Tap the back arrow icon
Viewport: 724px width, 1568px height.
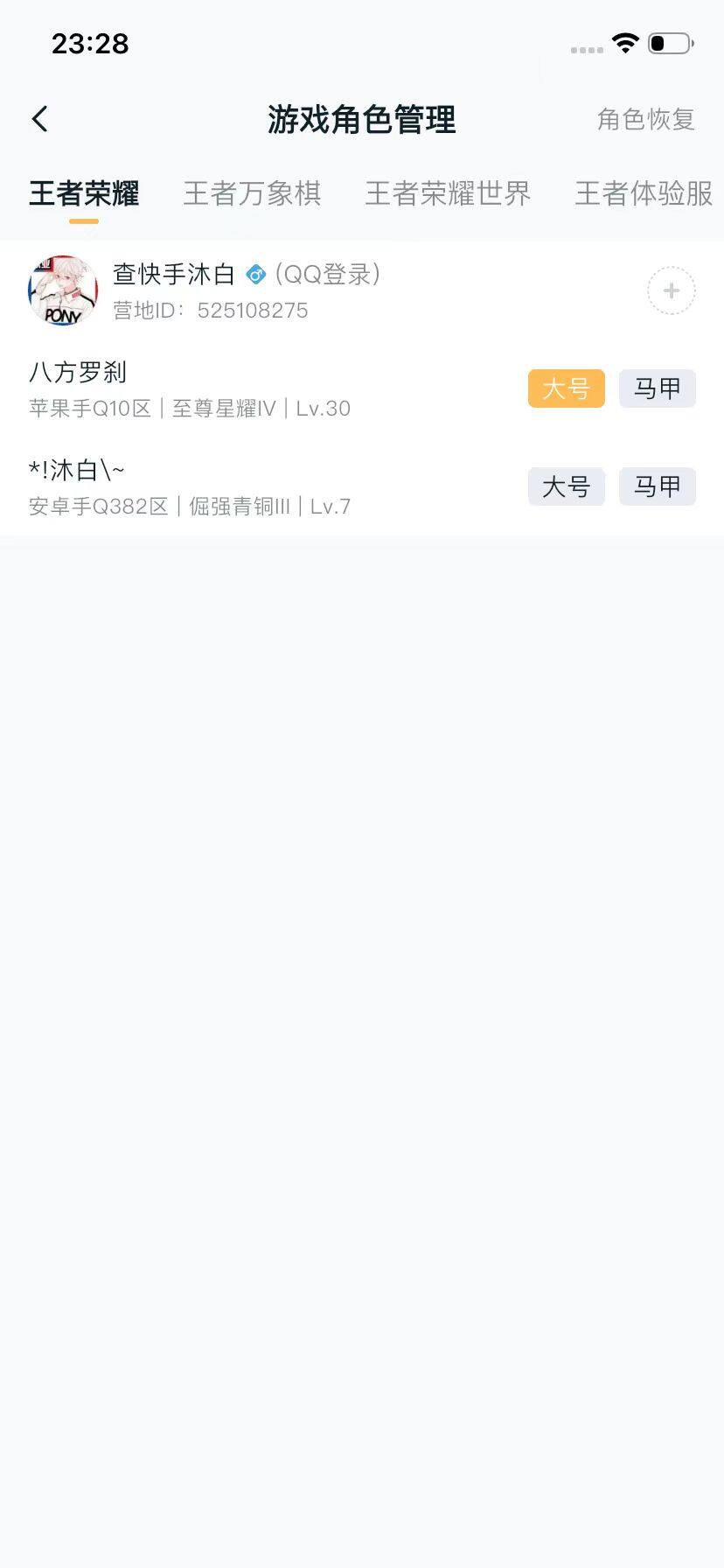tap(38, 117)
